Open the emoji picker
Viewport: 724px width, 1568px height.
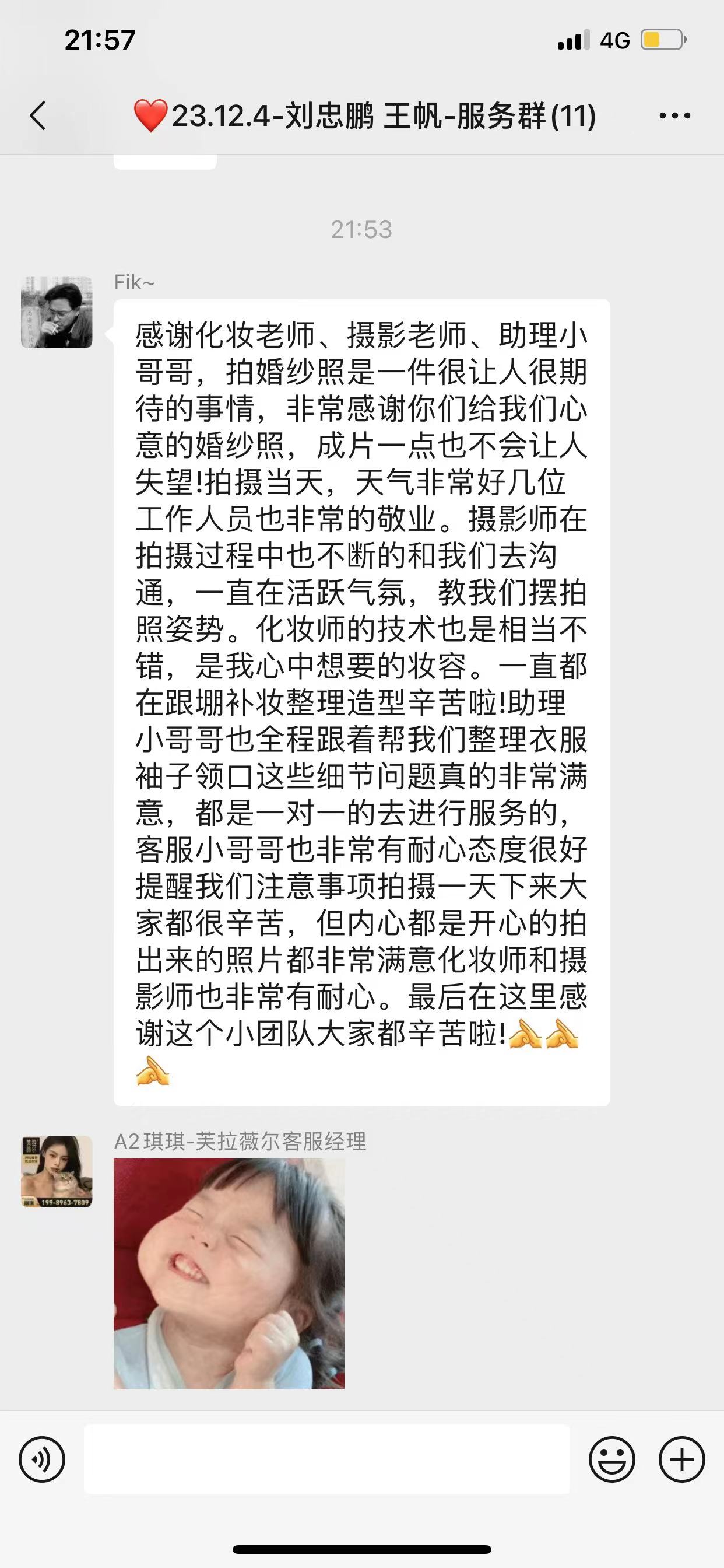[x=611, y=1459]
